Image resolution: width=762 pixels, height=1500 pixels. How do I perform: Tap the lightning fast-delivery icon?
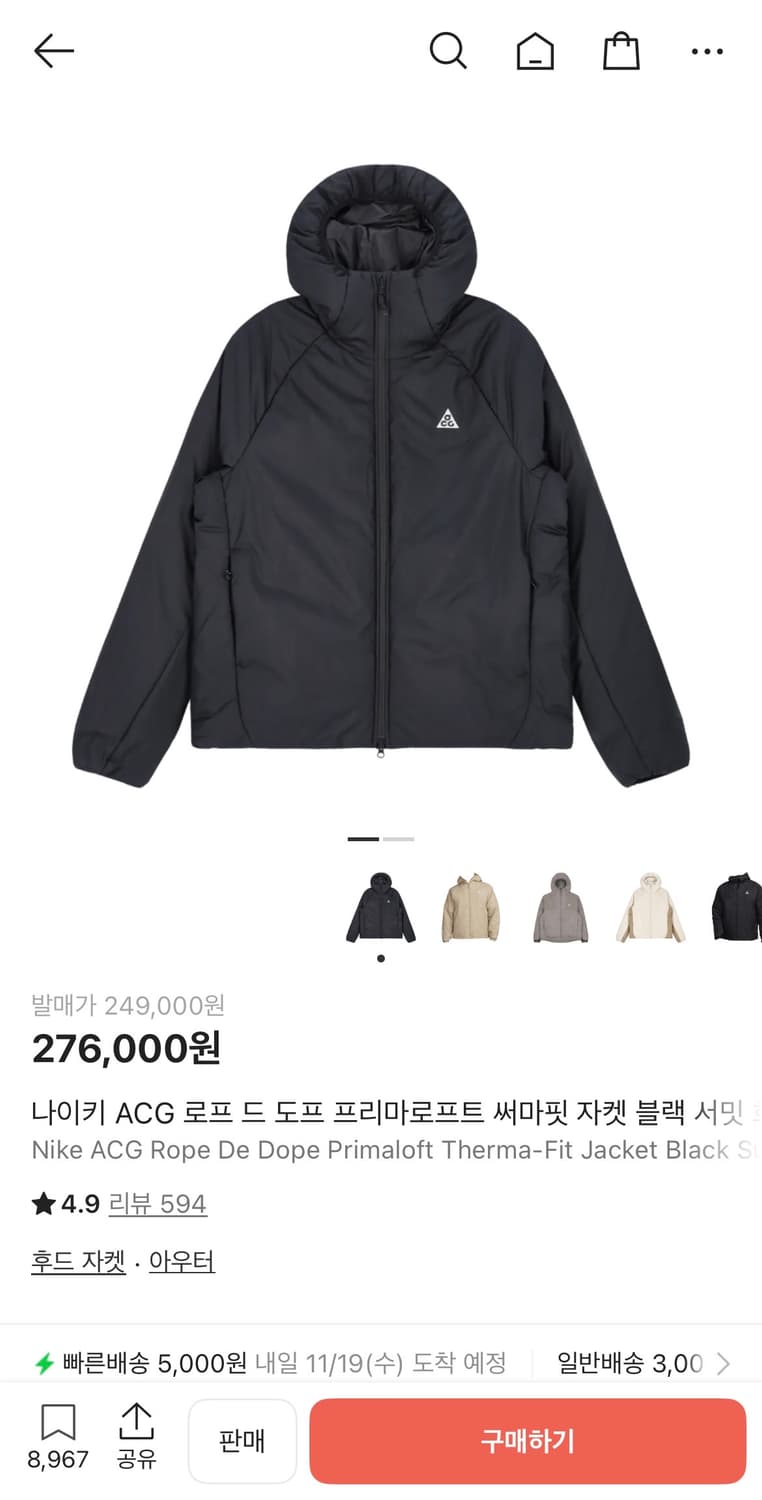coord(42,1362)
